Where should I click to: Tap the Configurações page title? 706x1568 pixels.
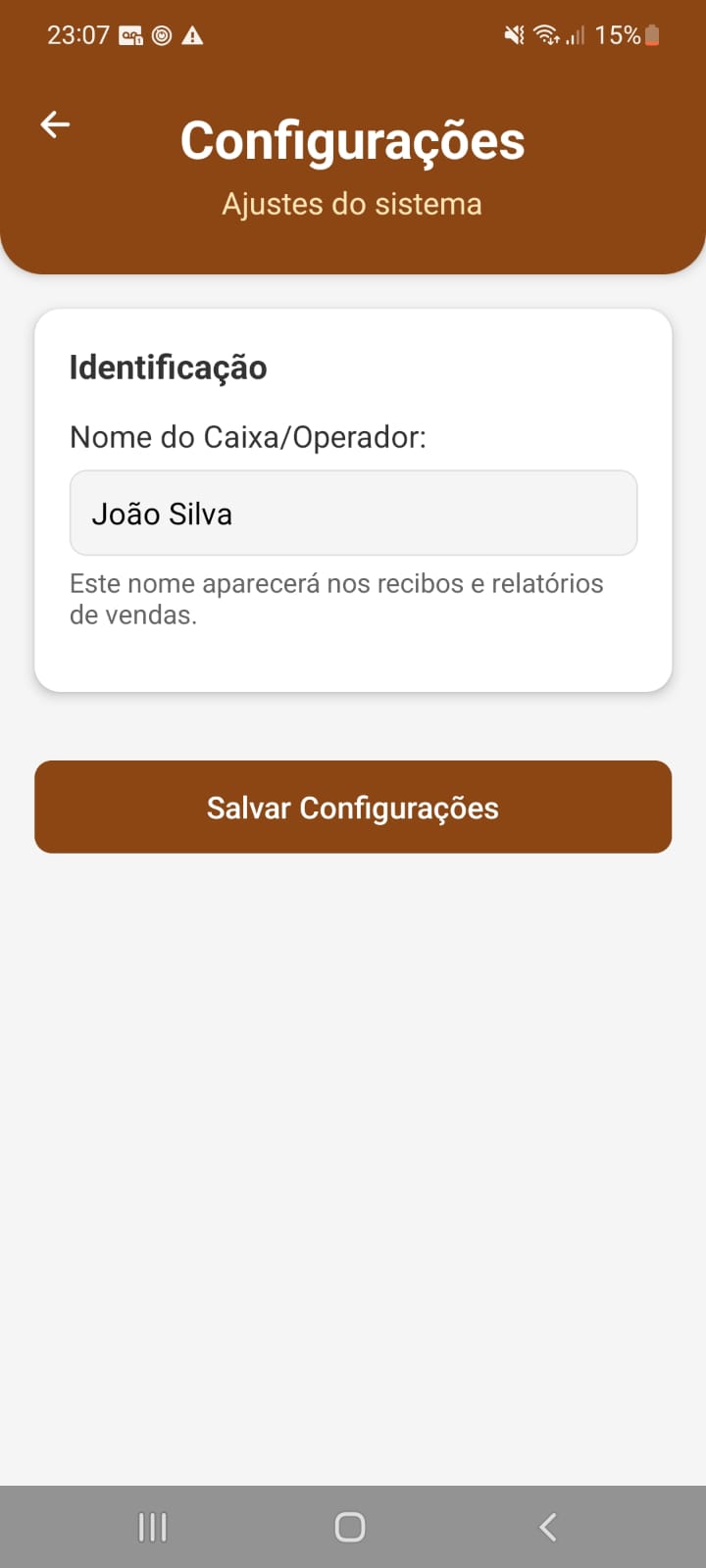[353, 140]
